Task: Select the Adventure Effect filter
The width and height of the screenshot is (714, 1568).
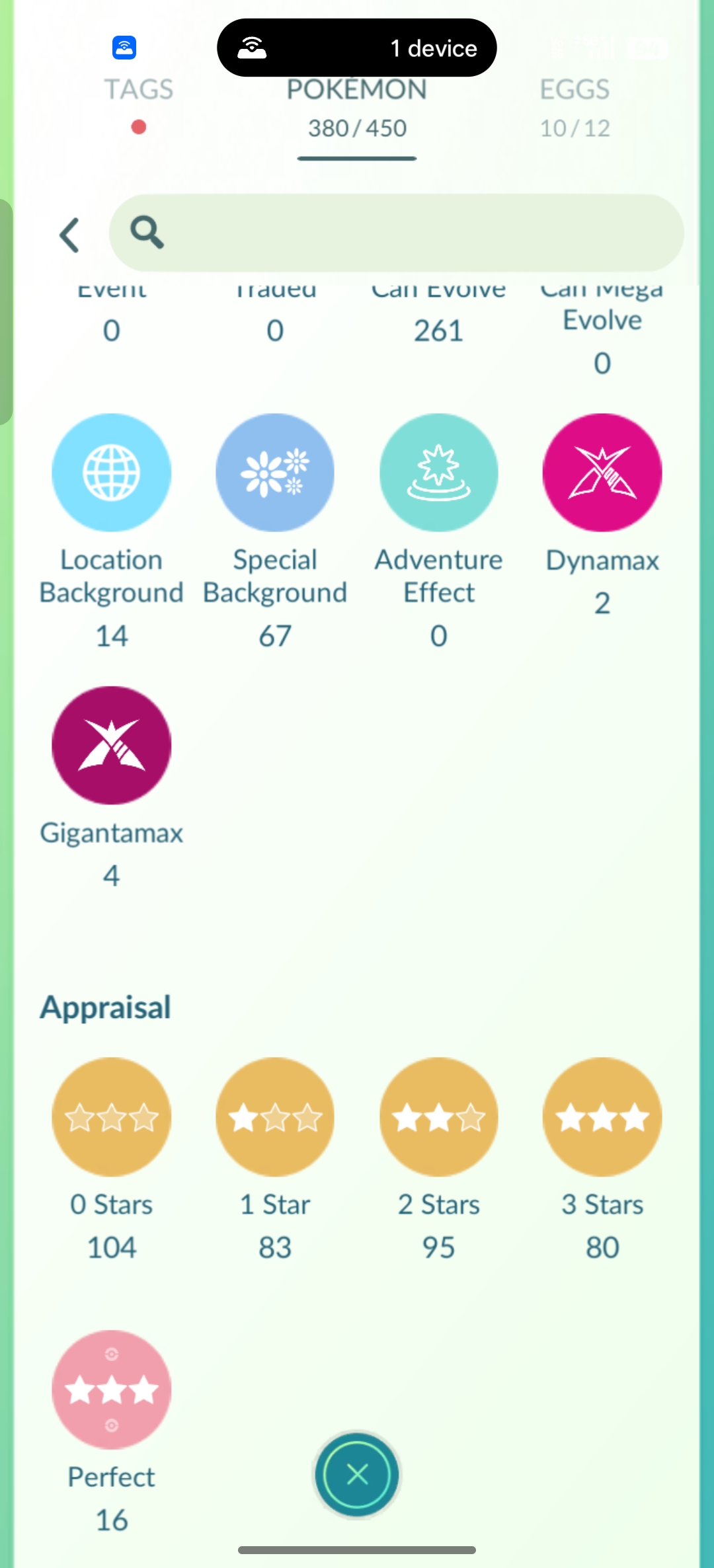Action: point(438,473)
